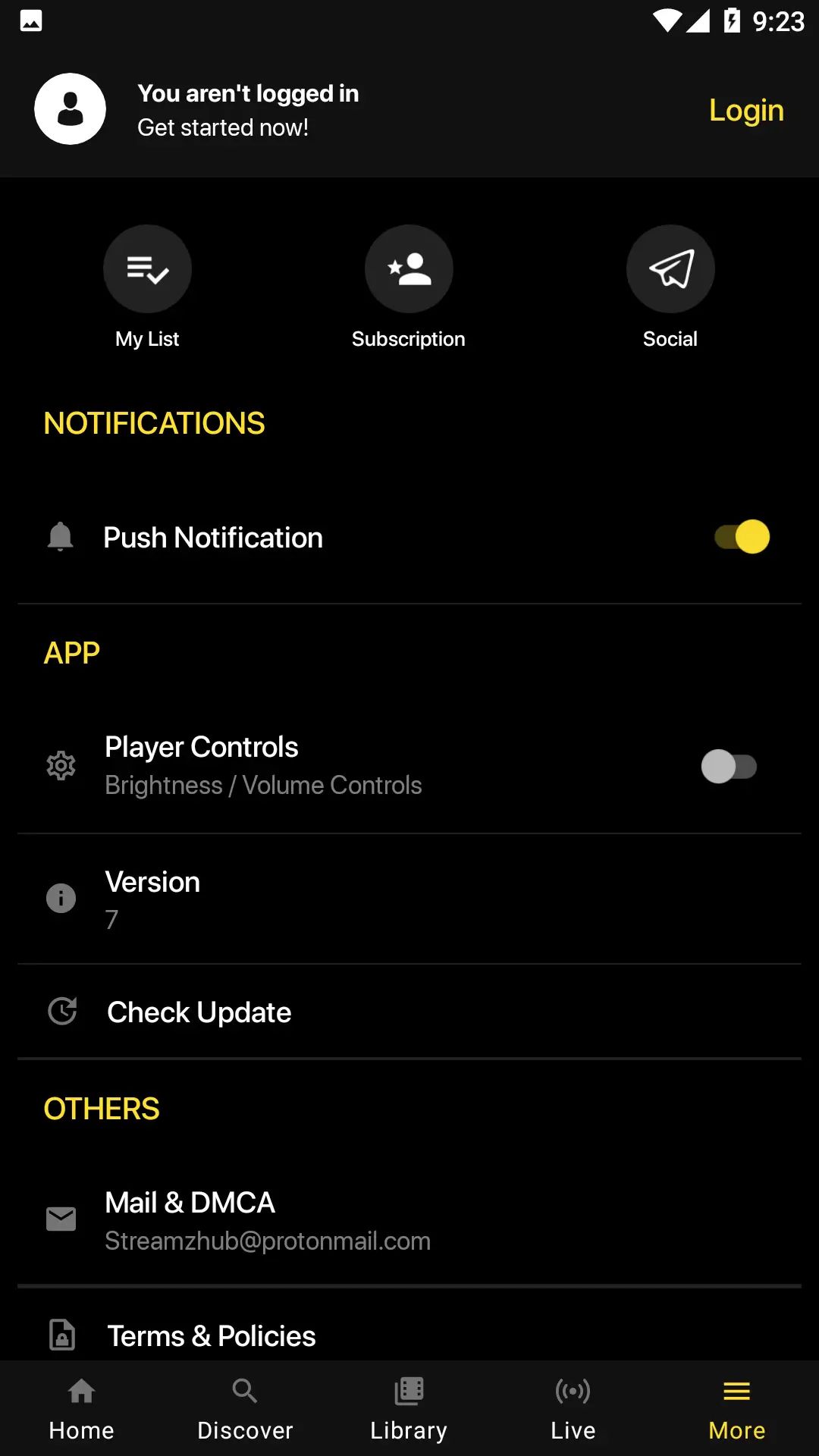
Task: Tap the profile avatar icon
Action: point(70,108)
